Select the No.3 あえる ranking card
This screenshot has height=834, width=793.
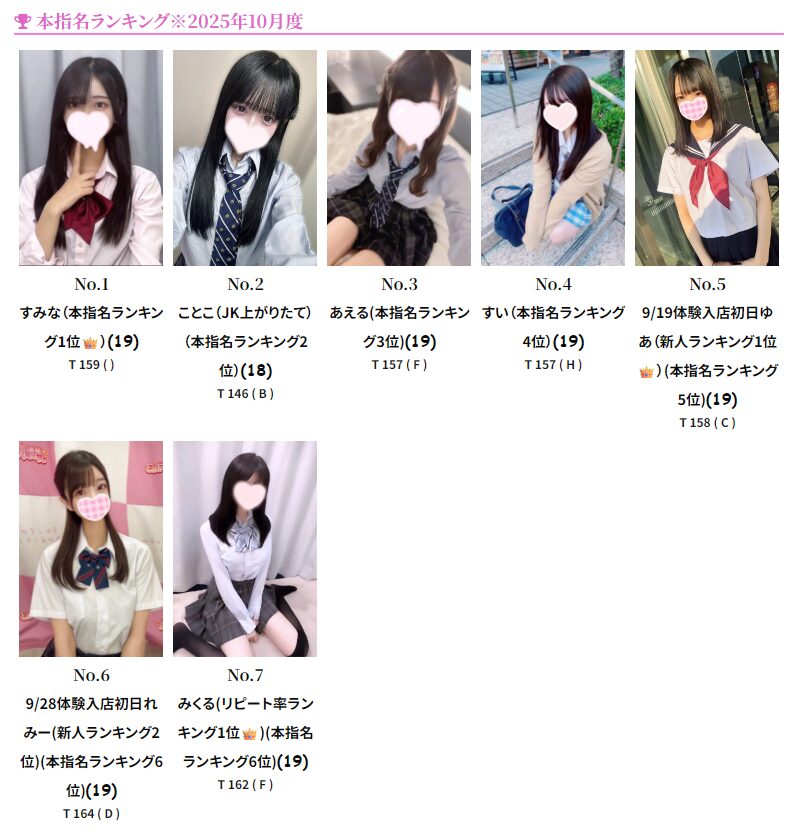(x=399, y=158)
